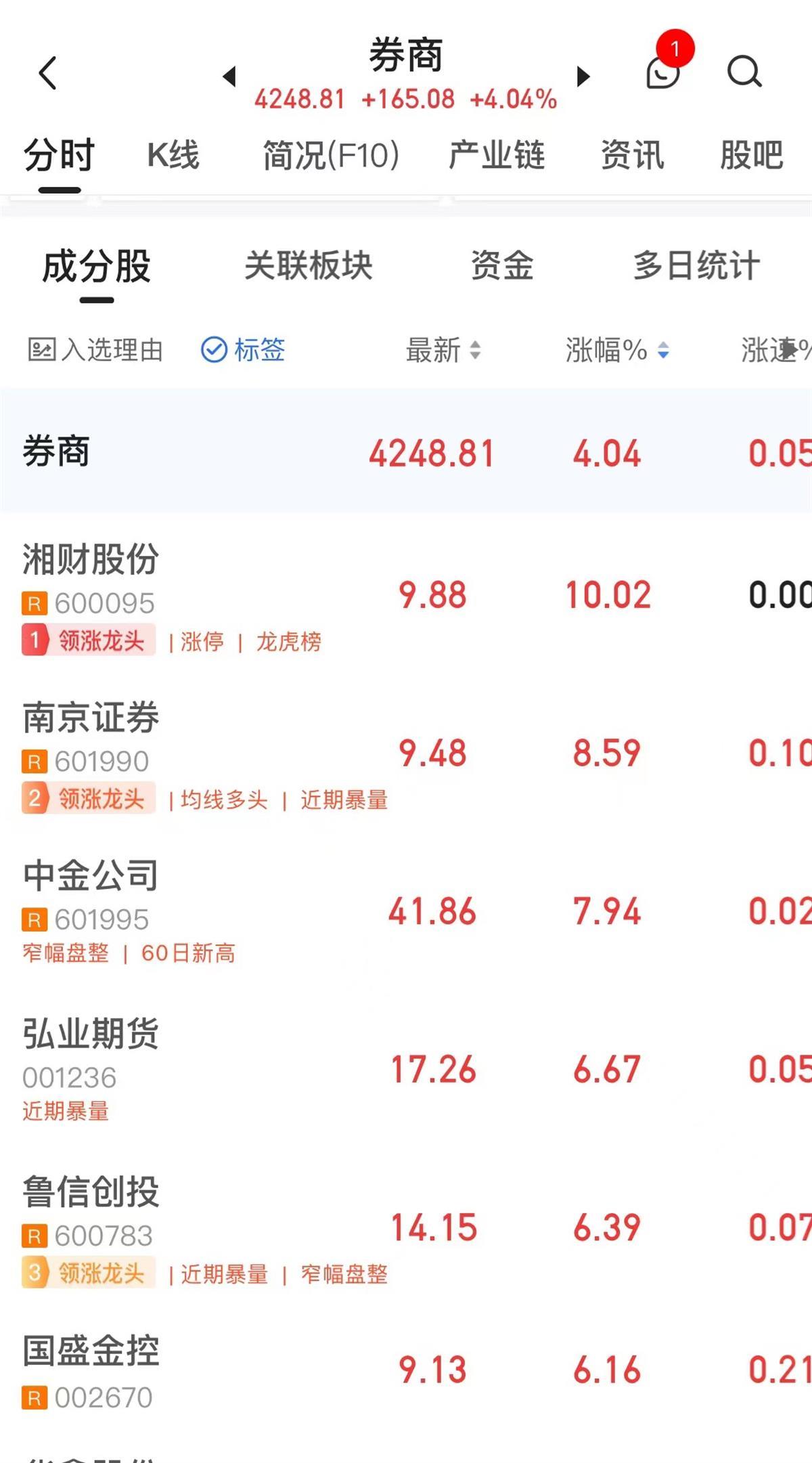Open the search icon

744,72
